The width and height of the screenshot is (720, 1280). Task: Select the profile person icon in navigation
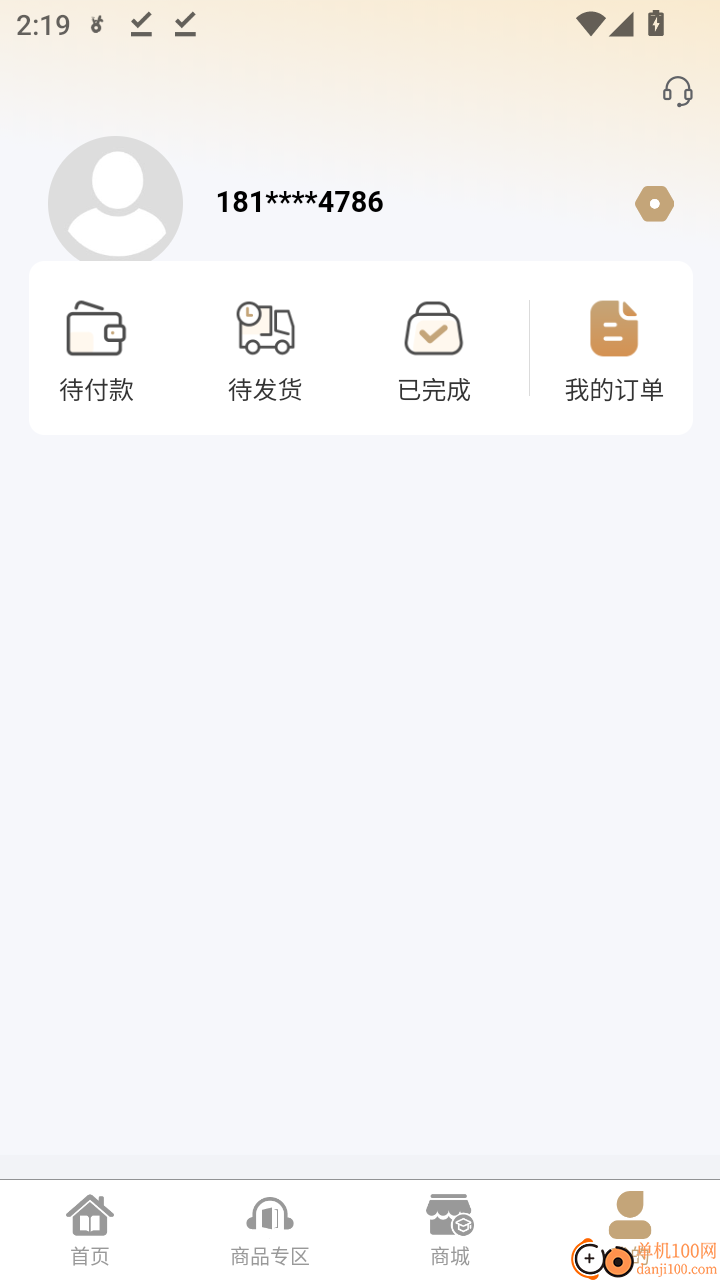[x=629, y=1212]
